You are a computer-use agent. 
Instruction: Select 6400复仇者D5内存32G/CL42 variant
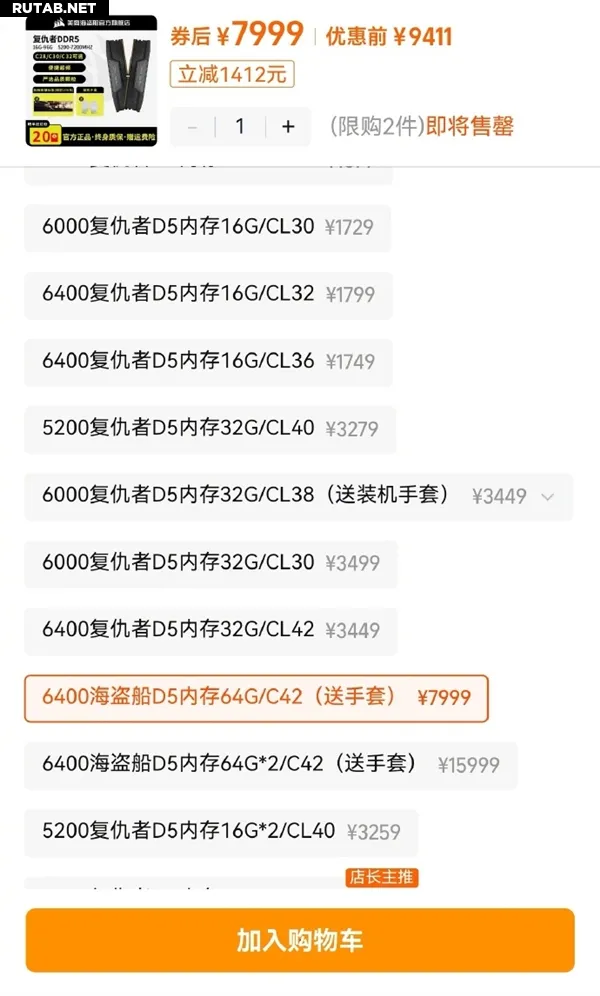[210, 630]
